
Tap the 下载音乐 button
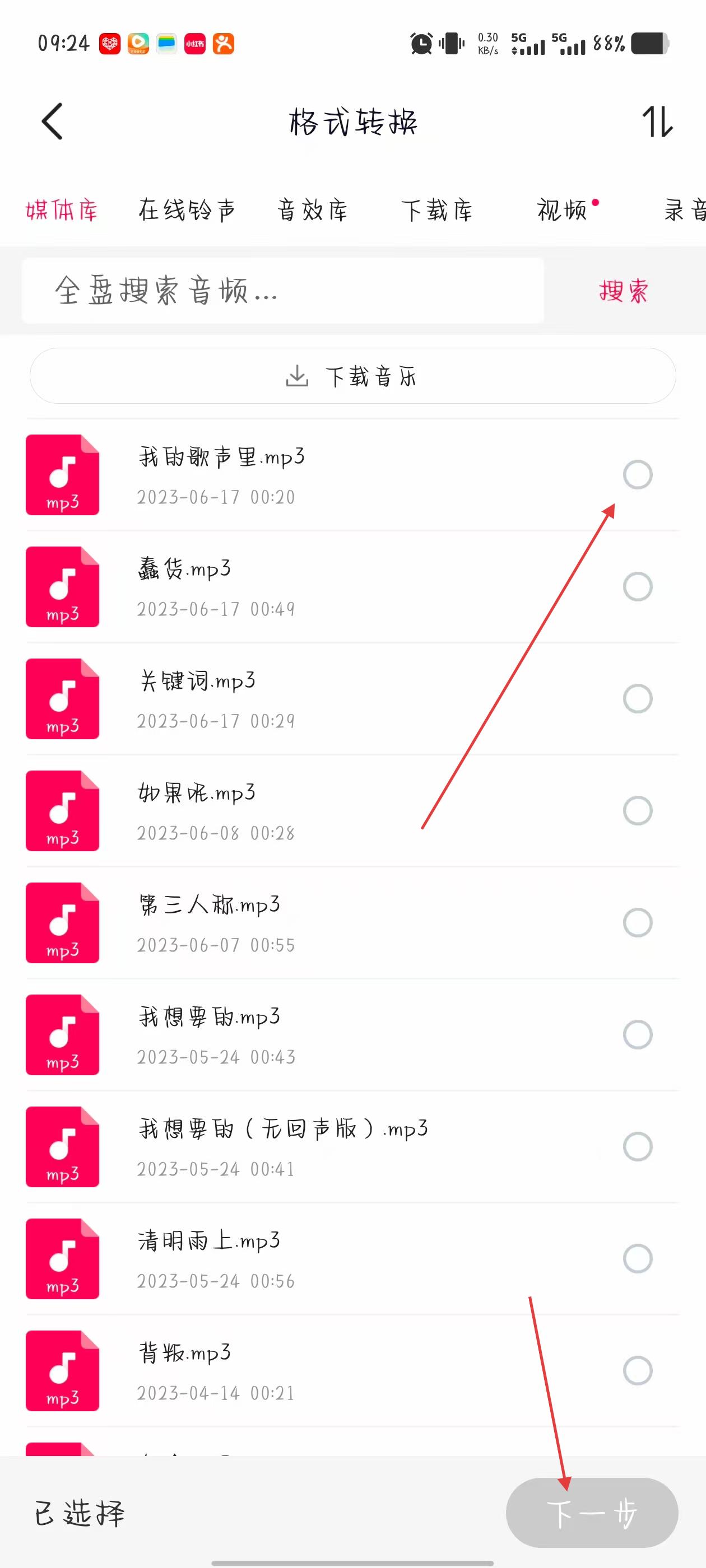352,376
